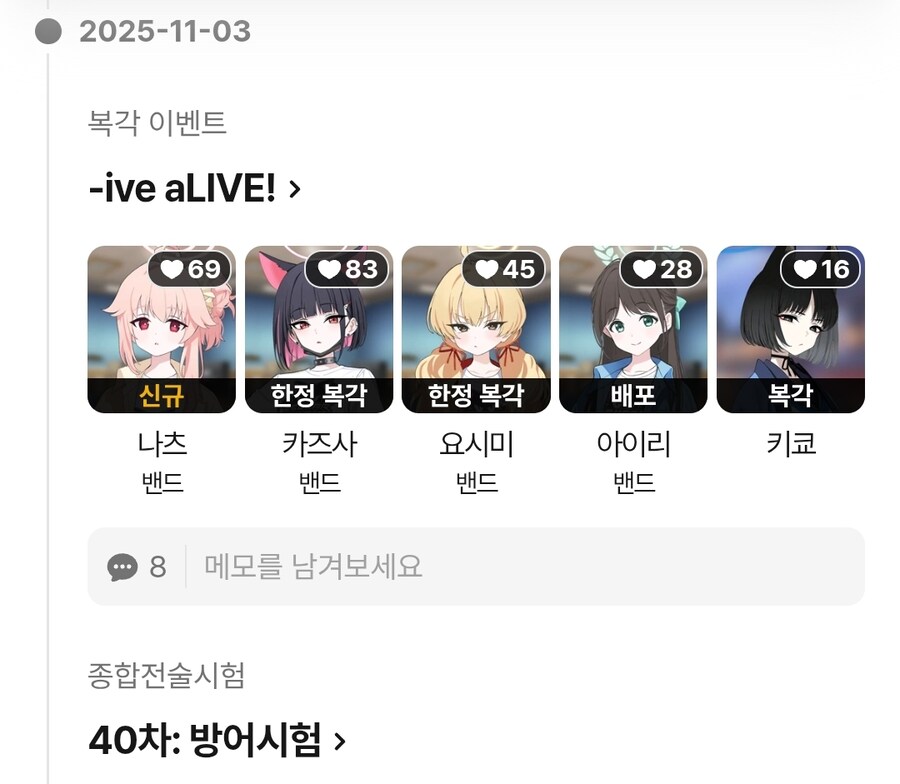Like 키쿄 with the 16 heart
The image size is (900, 784).
coord(820,269)
